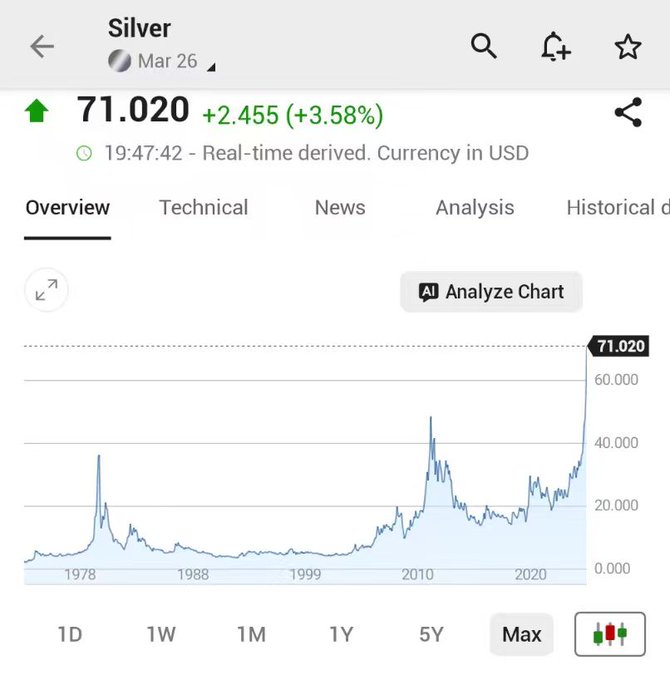This screenshot has width=670, height=680.
Task: Open the Analysis tab
Action: click(x=474, y=208)
